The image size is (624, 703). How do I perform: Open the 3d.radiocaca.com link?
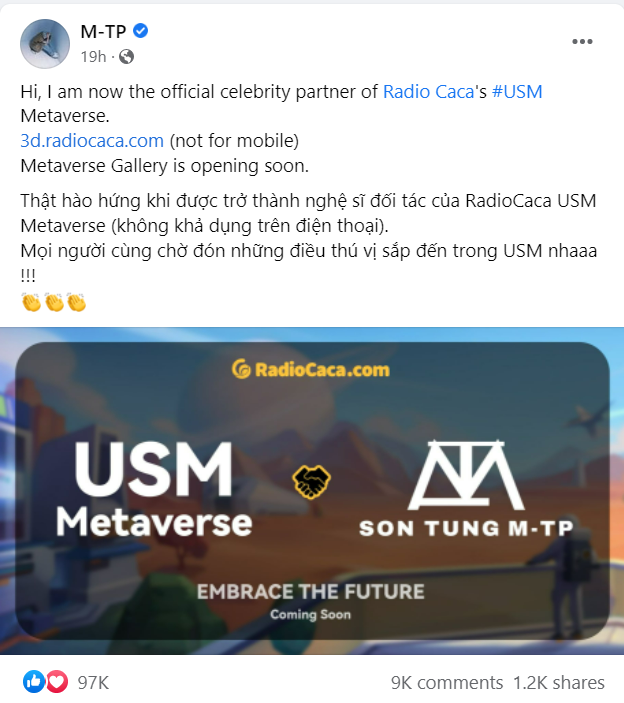[x=91, y=139]
